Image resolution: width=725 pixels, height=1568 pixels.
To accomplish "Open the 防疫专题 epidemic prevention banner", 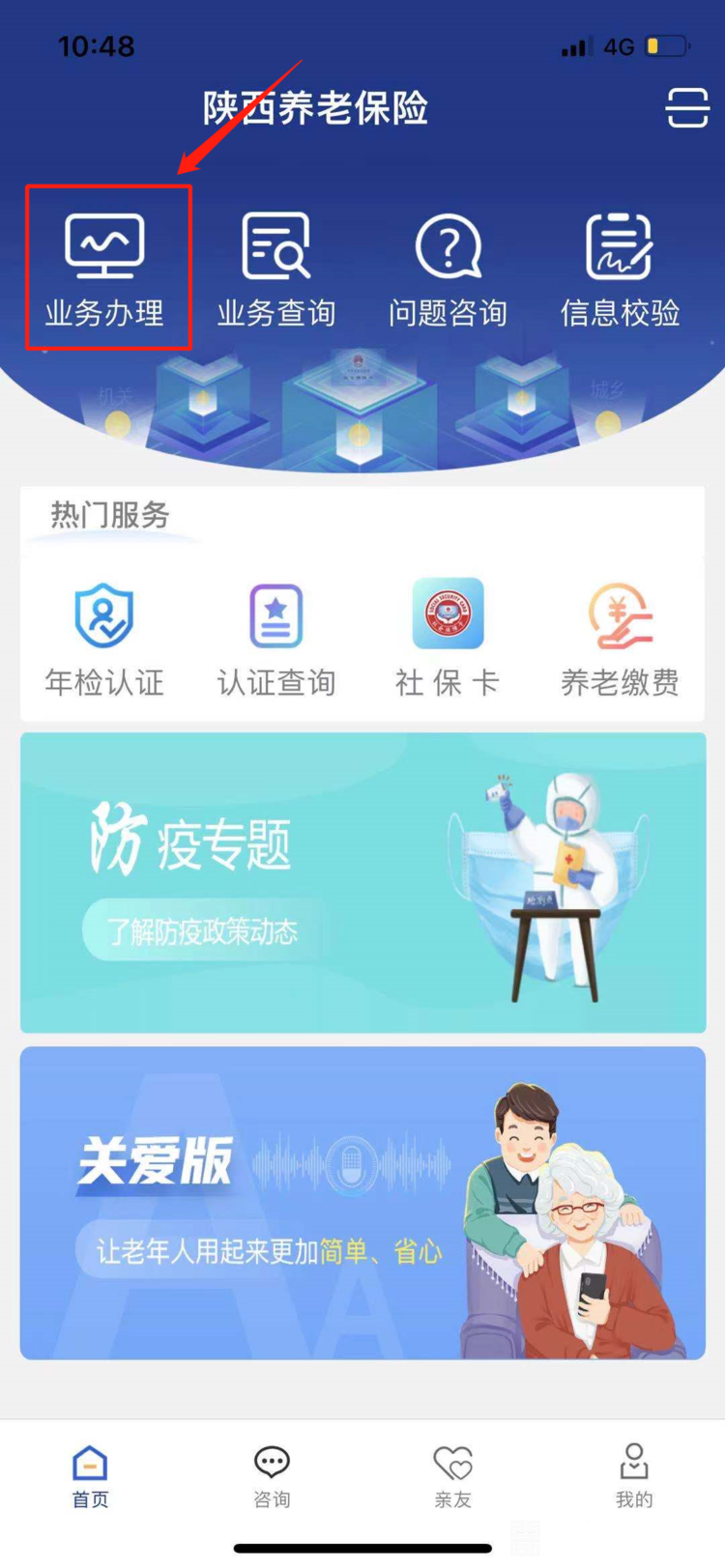I will pos(362,882).
